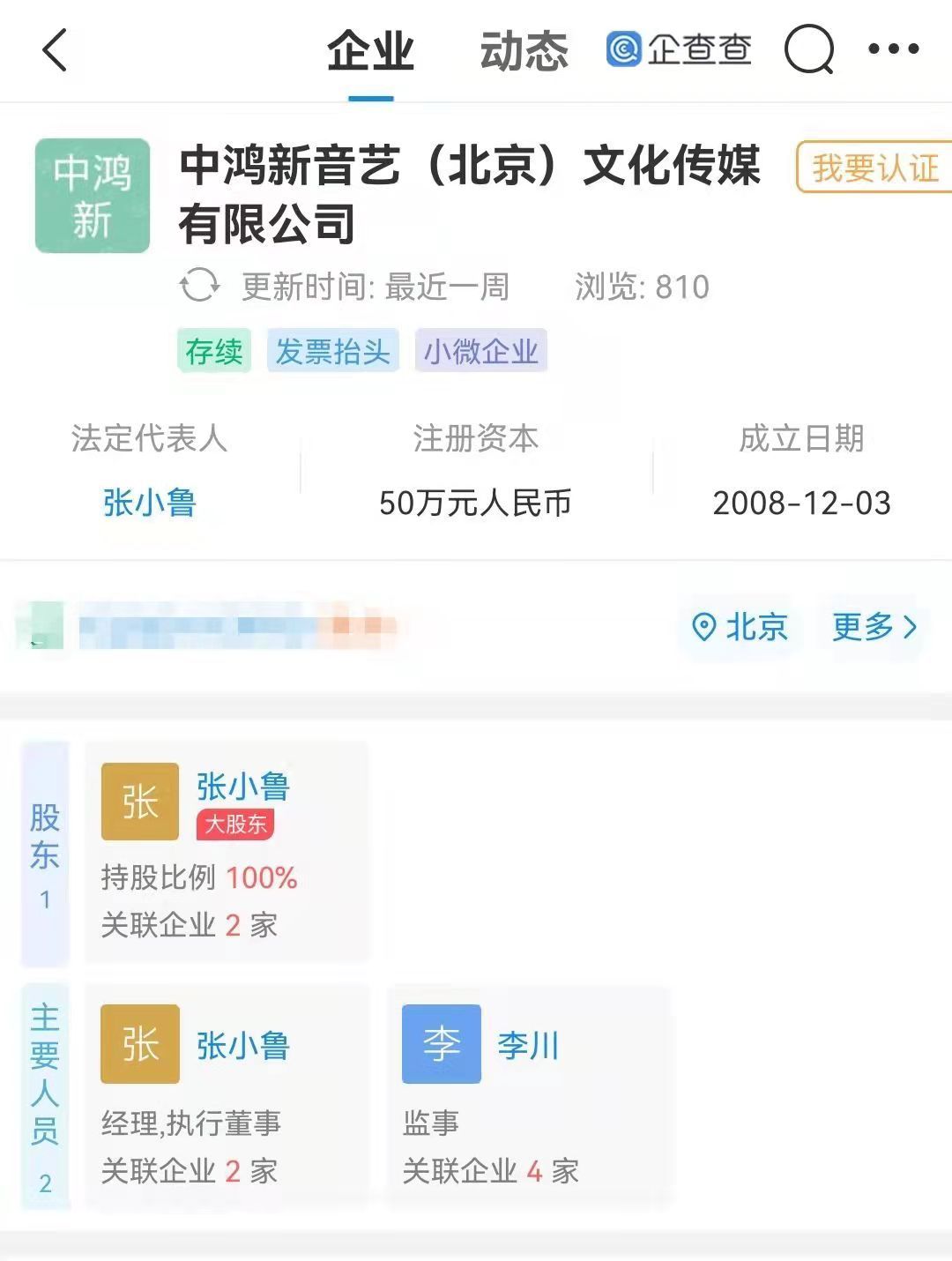Screen dimensions: 952x1261
Task: Expand 更多 contact details
Action: (874, 627)
